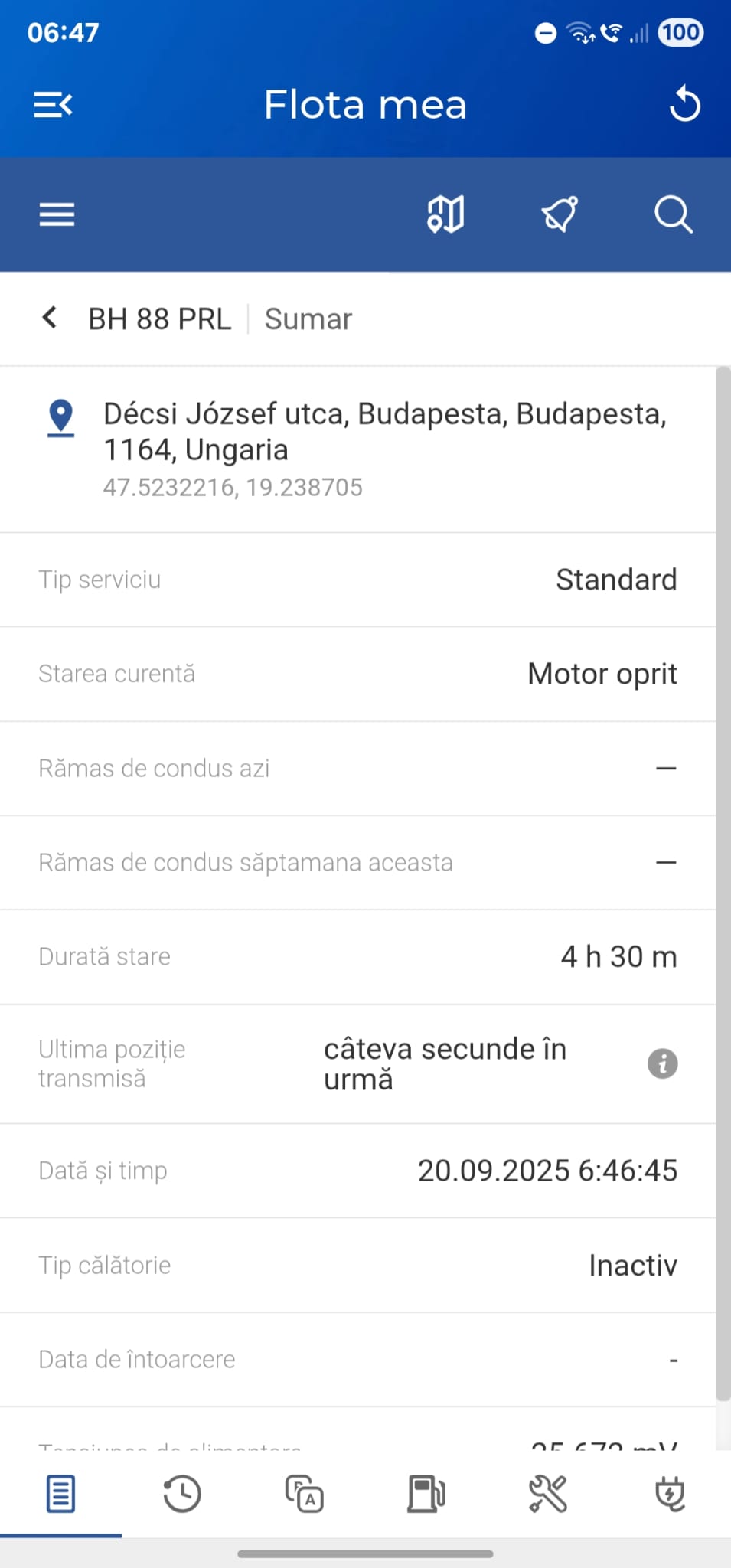Open the hamburger menu

coord(57,214)
